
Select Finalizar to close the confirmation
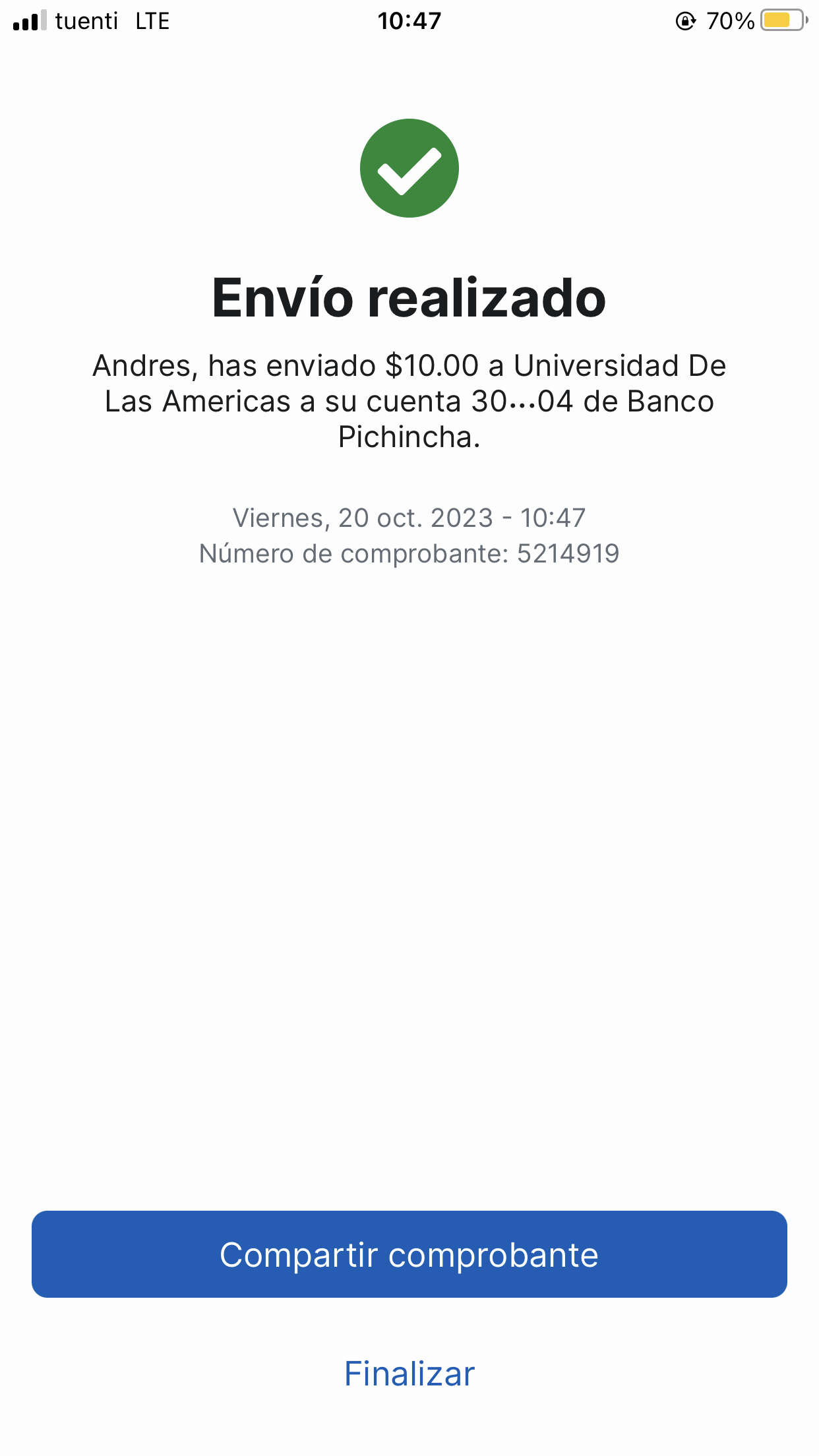click(x=409, y=1374)
